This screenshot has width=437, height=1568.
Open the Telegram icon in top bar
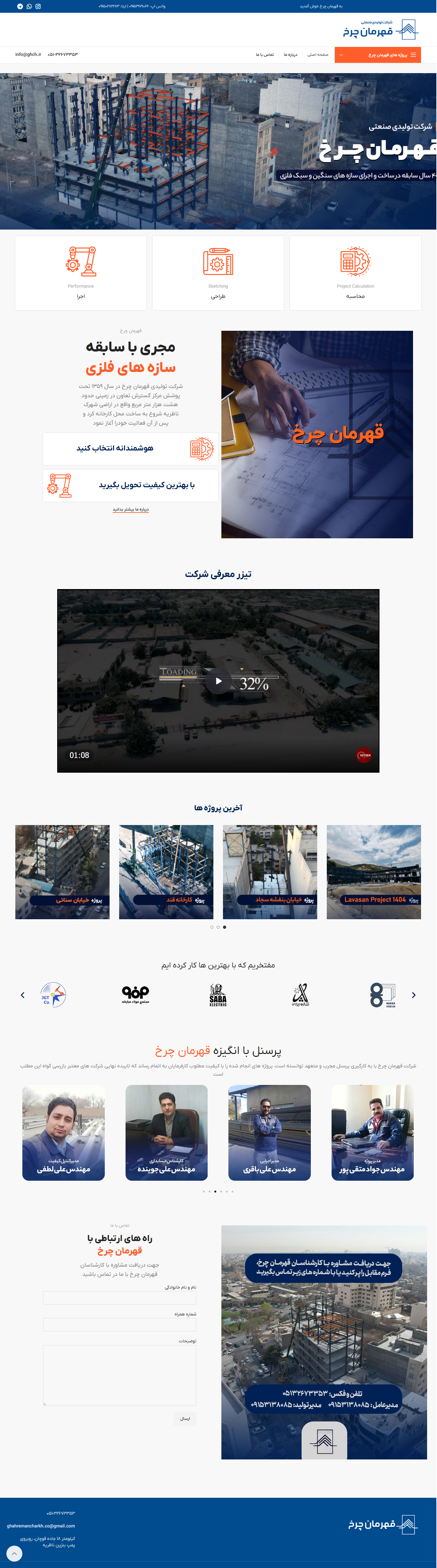point(20,6)
